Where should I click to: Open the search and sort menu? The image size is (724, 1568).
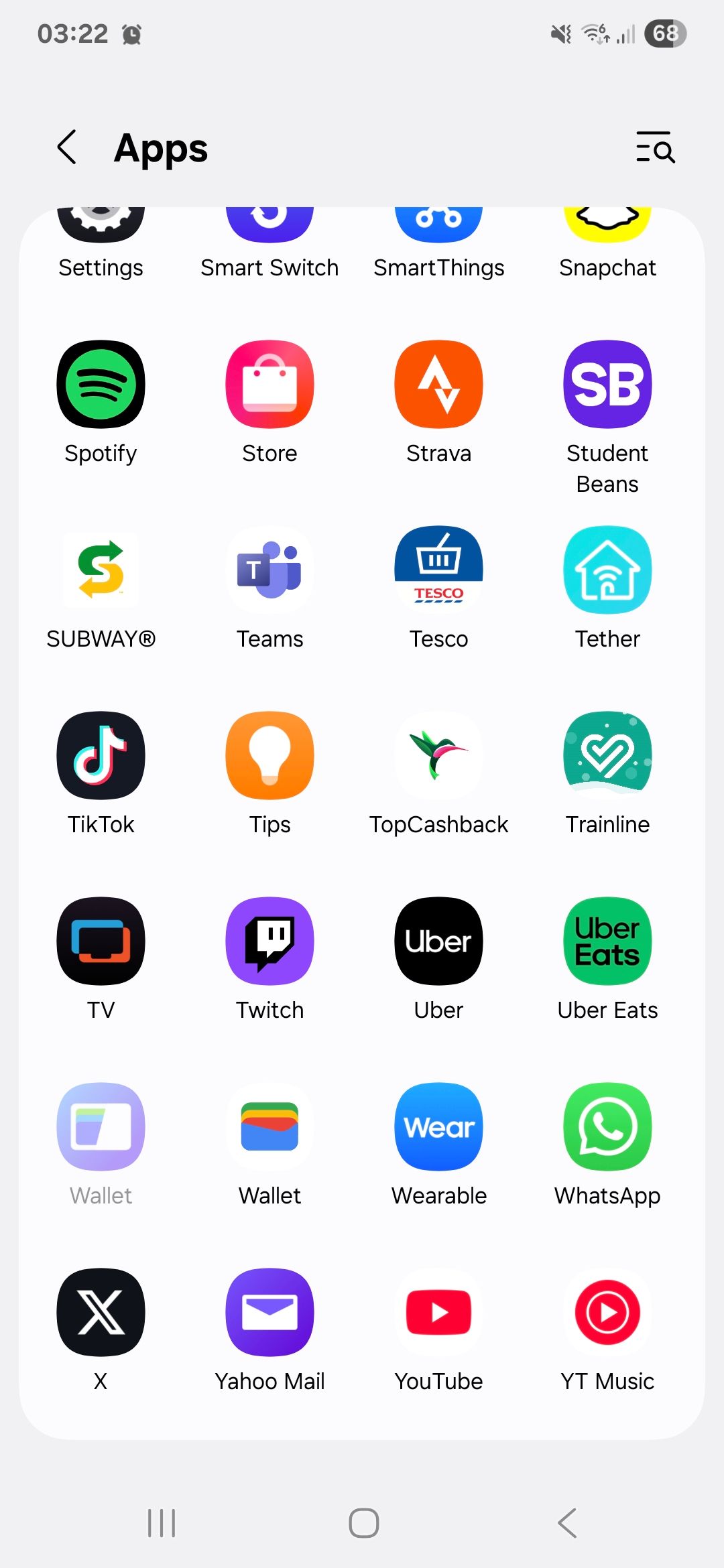(x=654, y=149)
